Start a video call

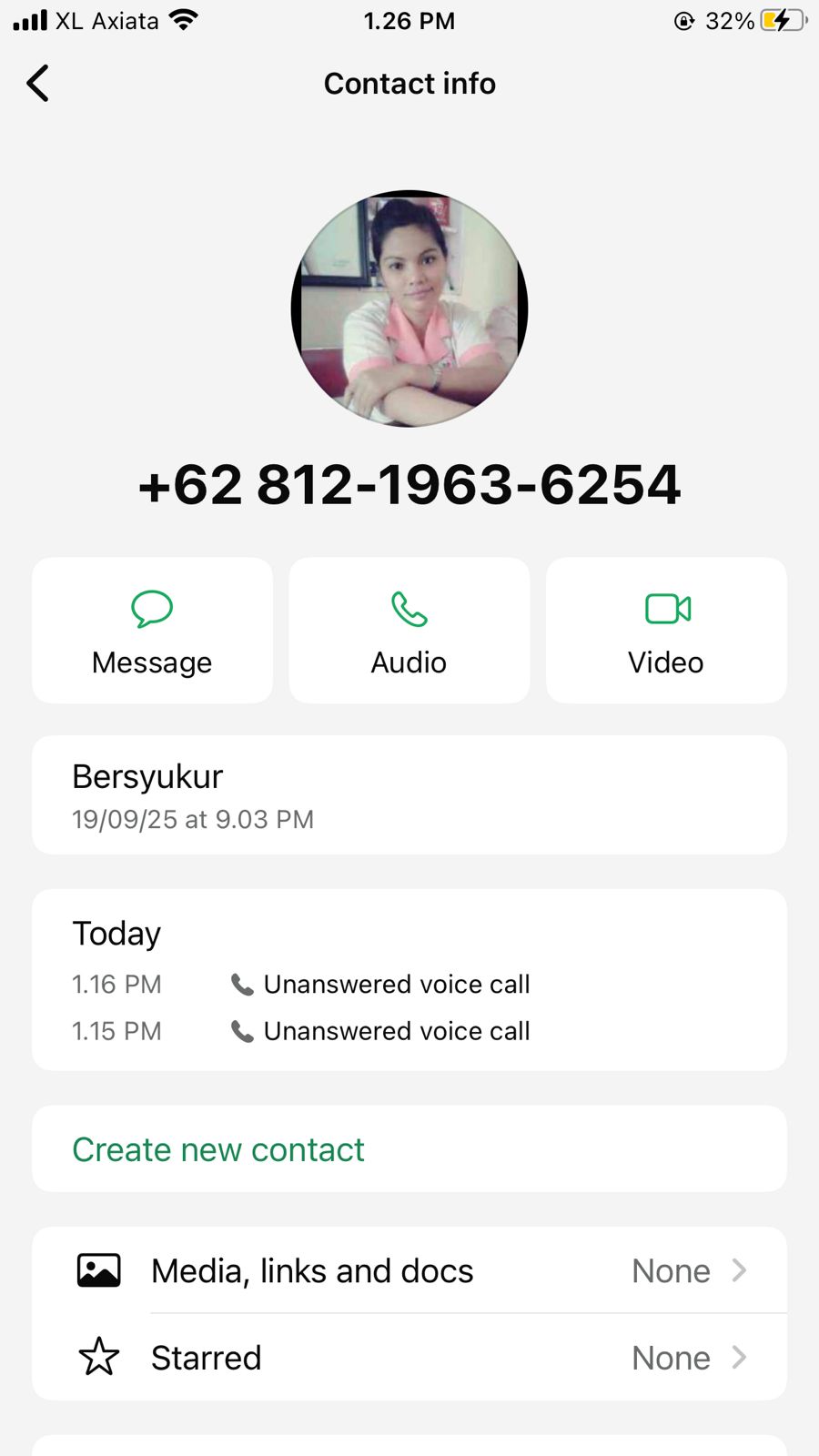click(666, 631)
